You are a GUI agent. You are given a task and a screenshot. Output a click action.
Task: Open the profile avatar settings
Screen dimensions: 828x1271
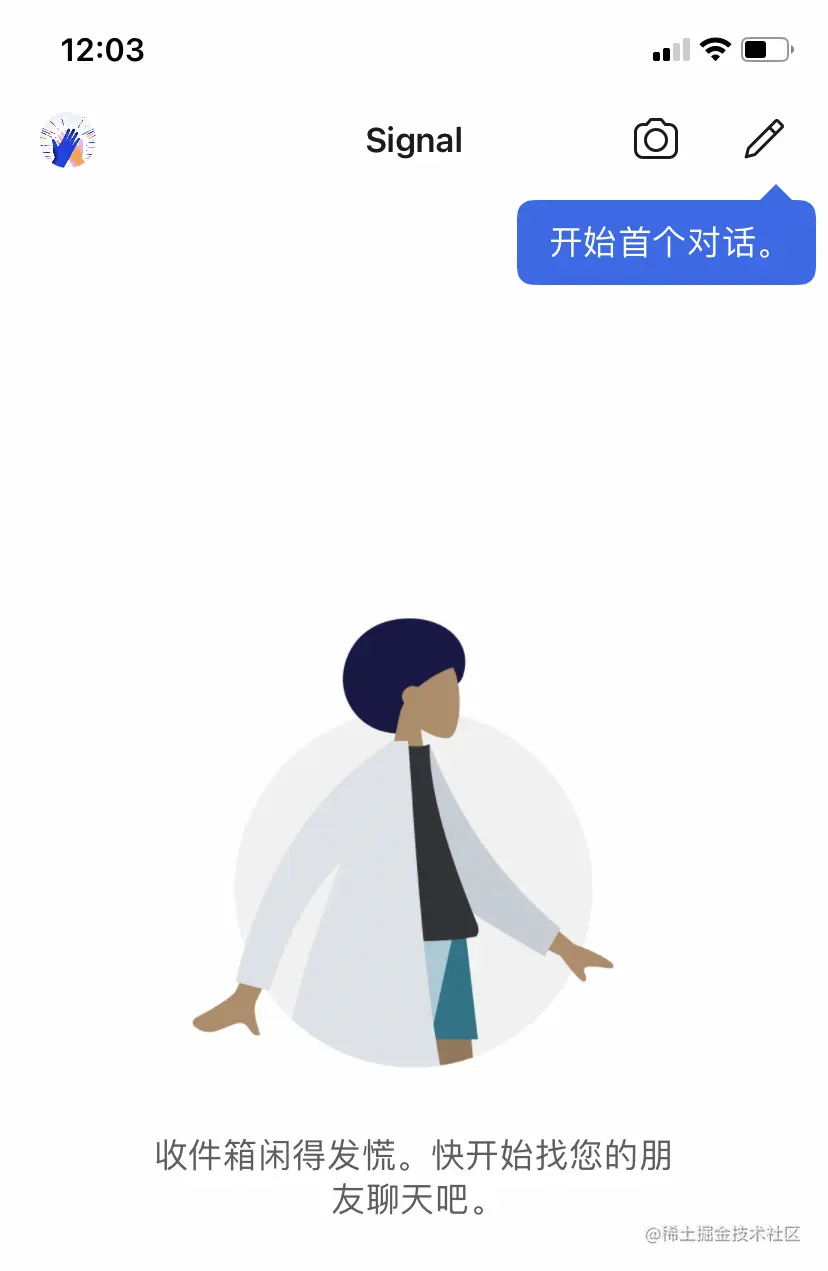point(68,141)
